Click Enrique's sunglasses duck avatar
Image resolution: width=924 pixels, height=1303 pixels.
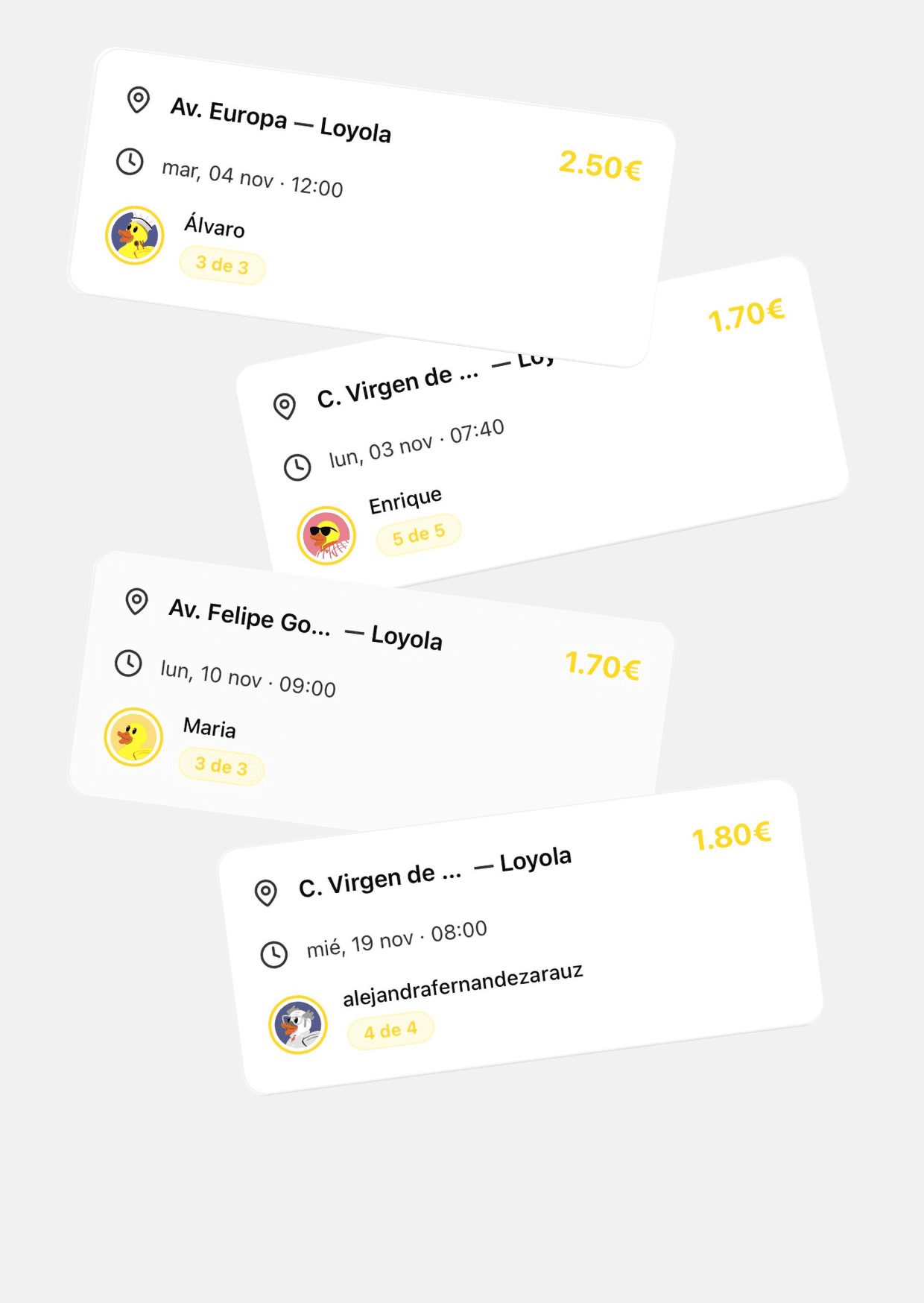328,534
